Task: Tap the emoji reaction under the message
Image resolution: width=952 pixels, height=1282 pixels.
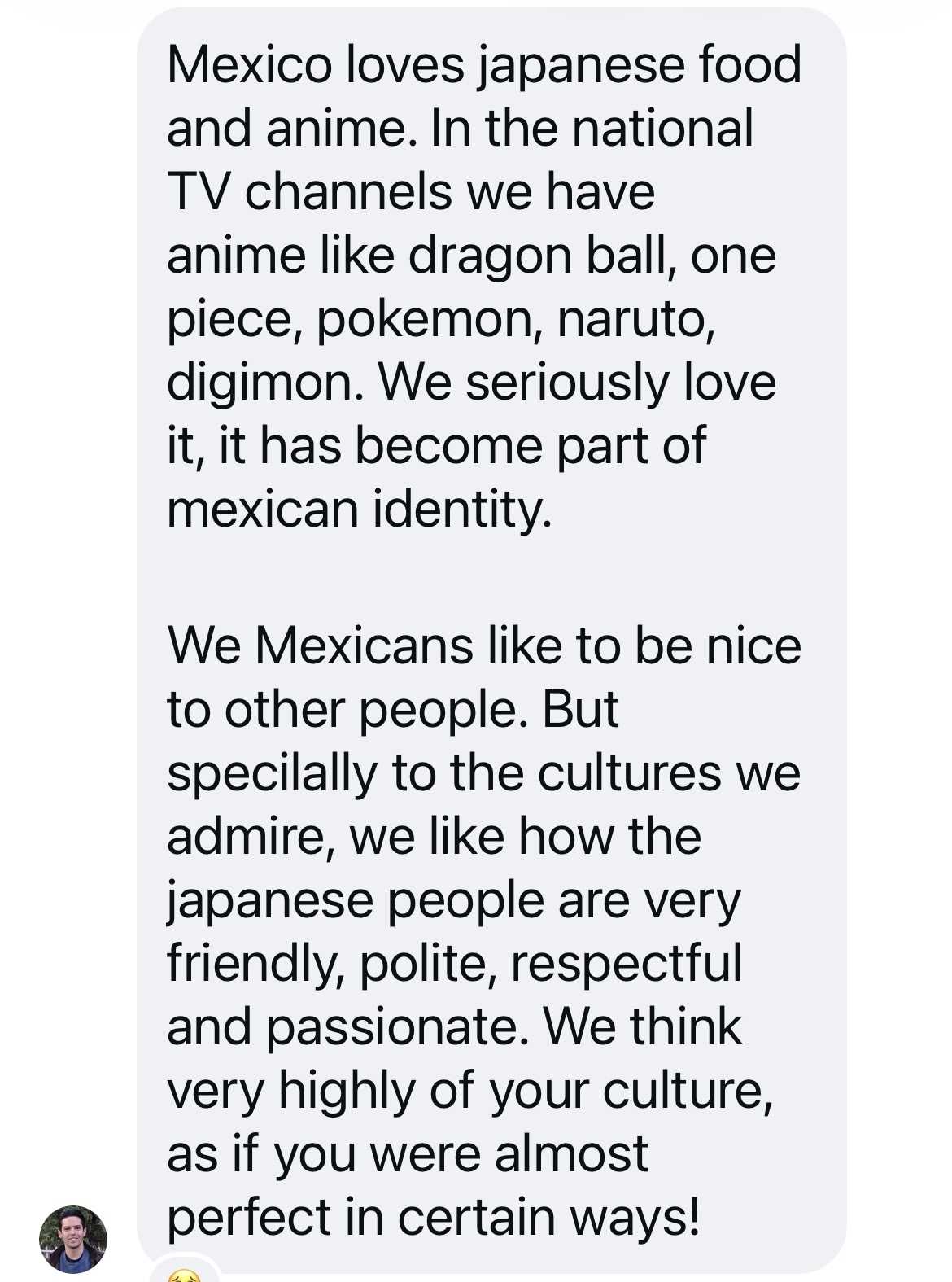Action: (x=183, y=1273)
